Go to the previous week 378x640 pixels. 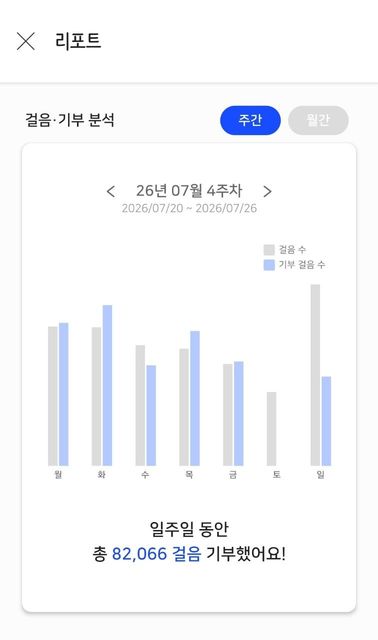point(111,191)
